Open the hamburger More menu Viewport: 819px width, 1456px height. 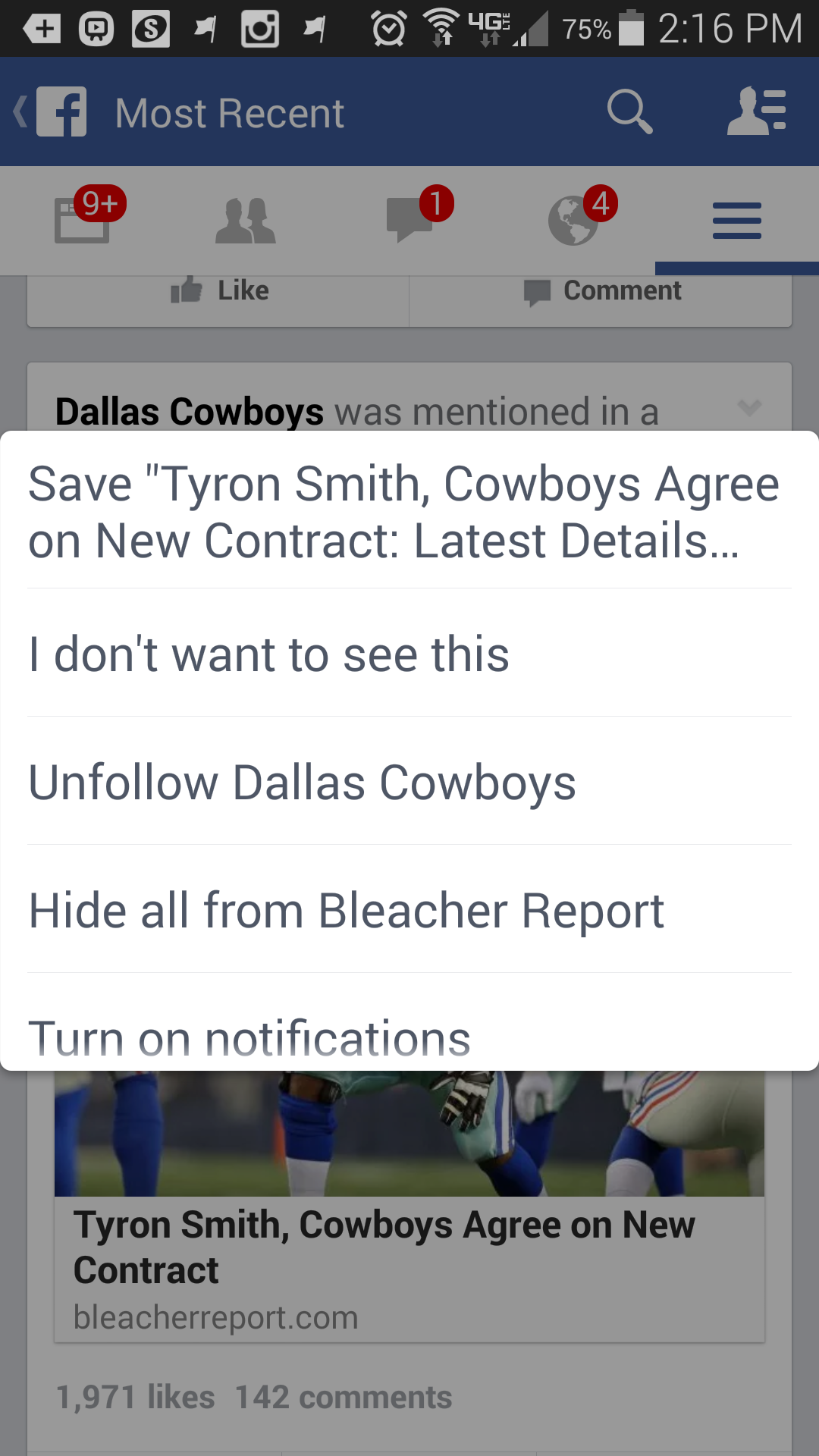pos(736,220)
